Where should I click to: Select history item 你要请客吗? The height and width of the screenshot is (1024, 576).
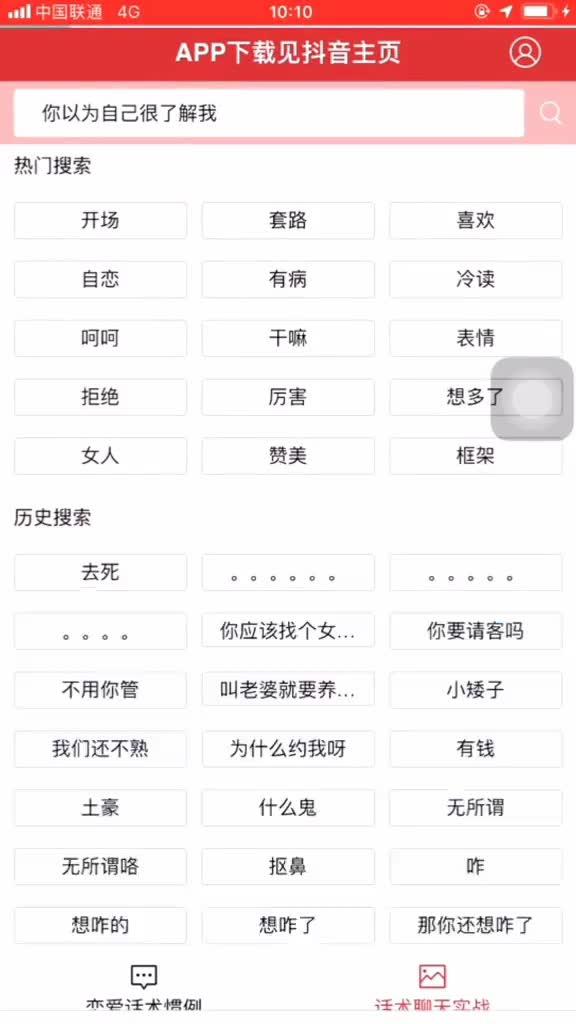pyautogui.click(x=475, y=631)
